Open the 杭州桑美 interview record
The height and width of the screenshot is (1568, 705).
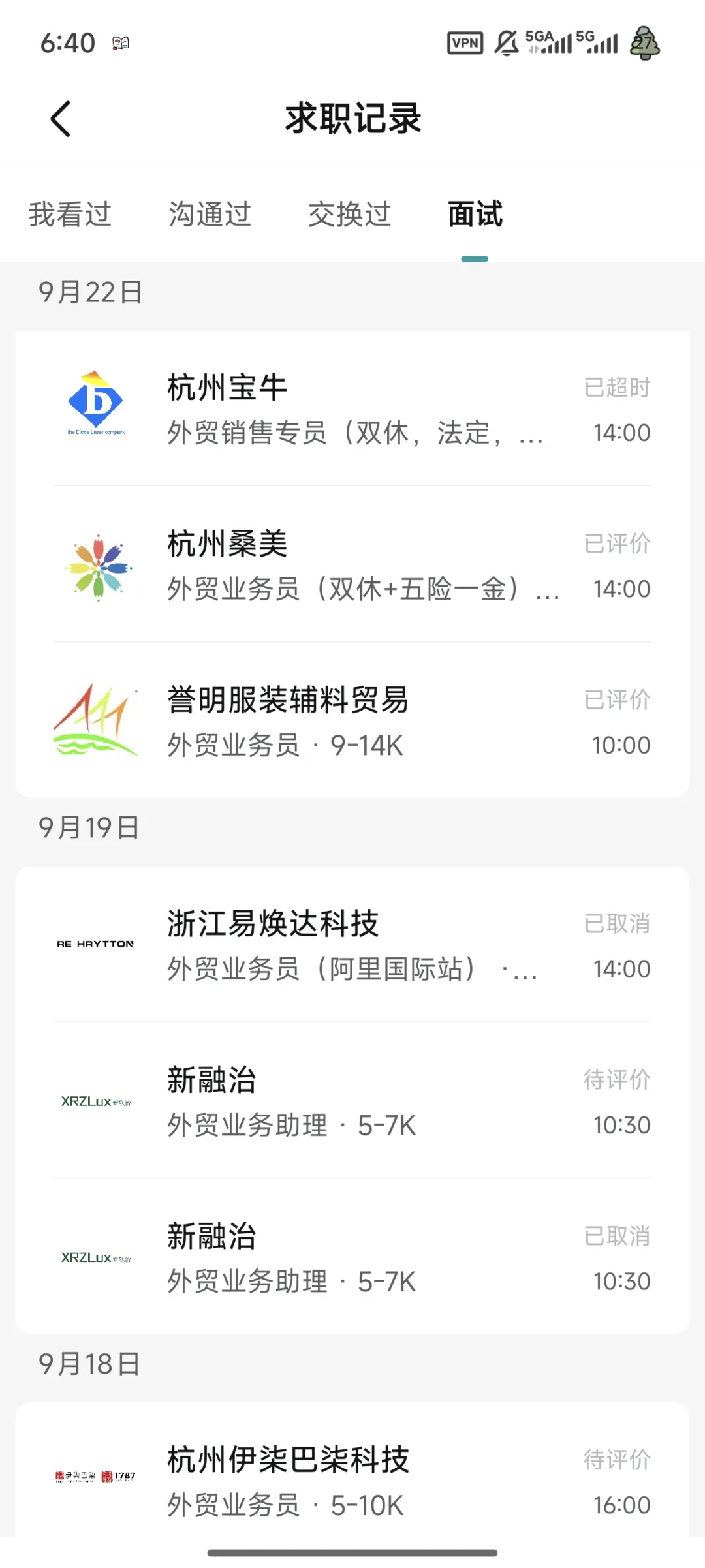[x=352, y=565]
